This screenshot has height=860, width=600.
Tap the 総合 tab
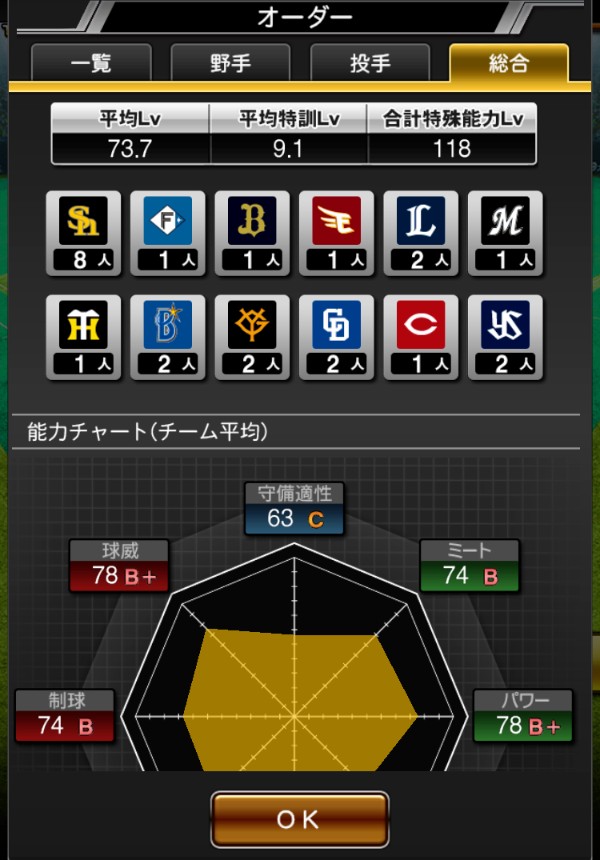(x=509, y=64)
